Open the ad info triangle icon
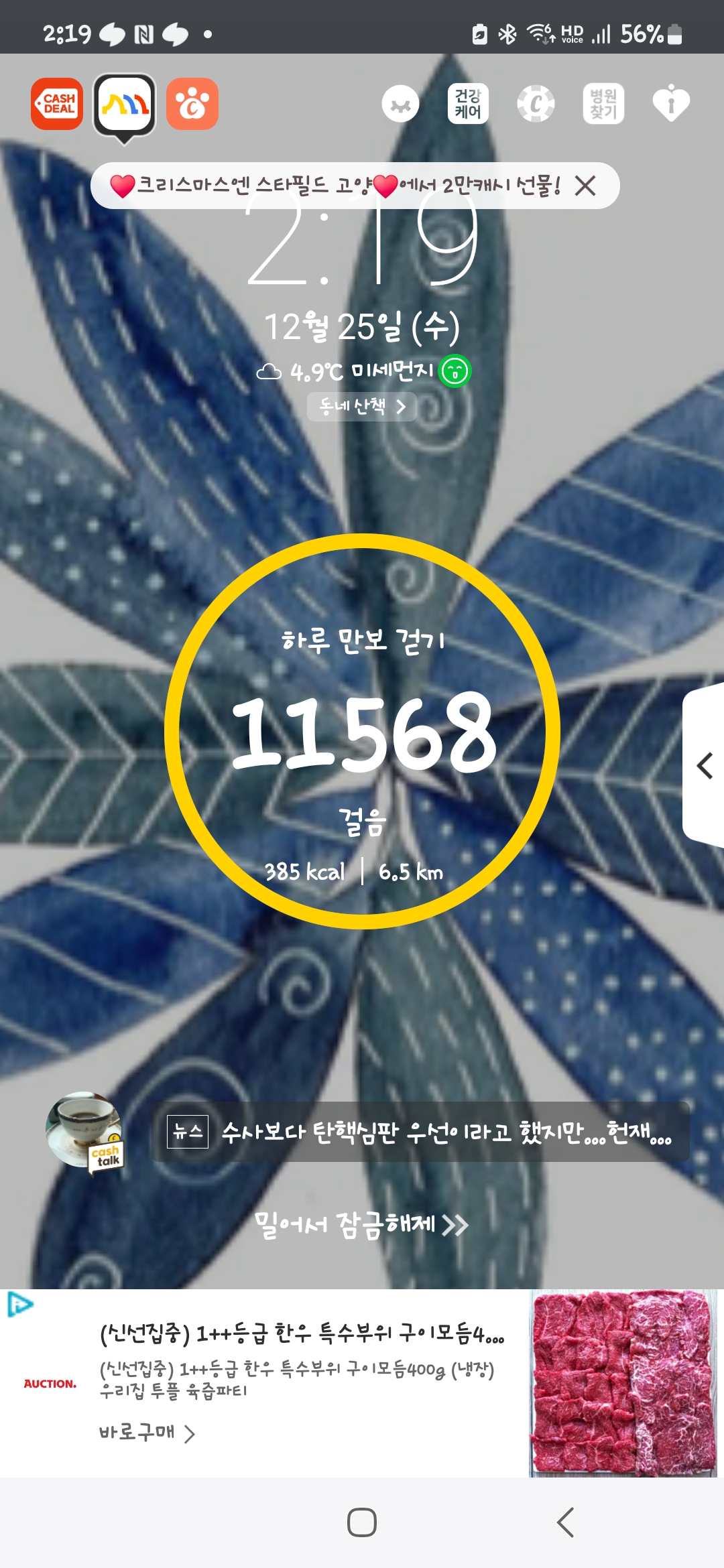Image resolution: width=724 pixels, height=1568 pixels. [19, 1305]
